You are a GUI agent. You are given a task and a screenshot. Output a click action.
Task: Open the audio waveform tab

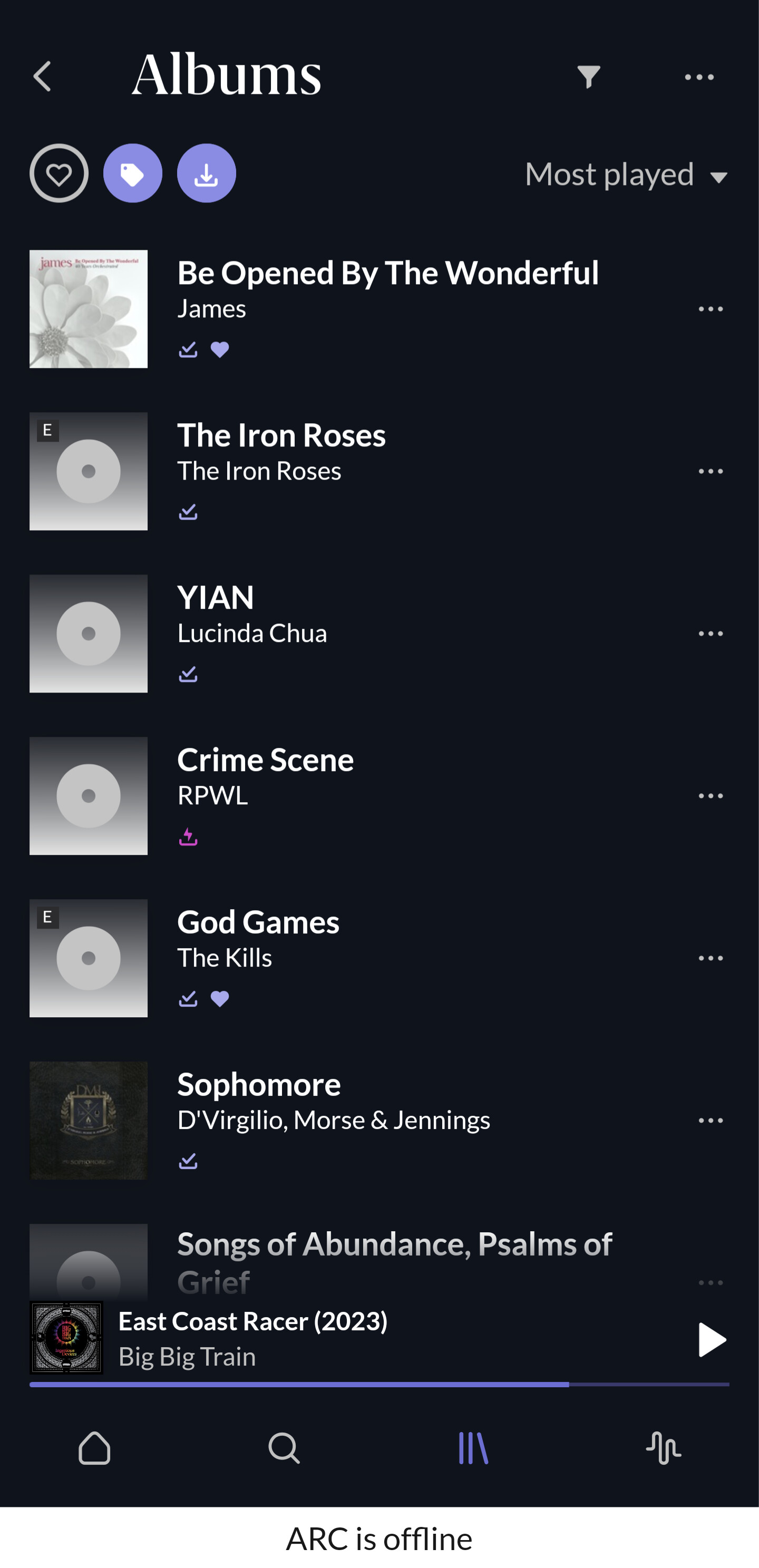[x=664, y=1447]
